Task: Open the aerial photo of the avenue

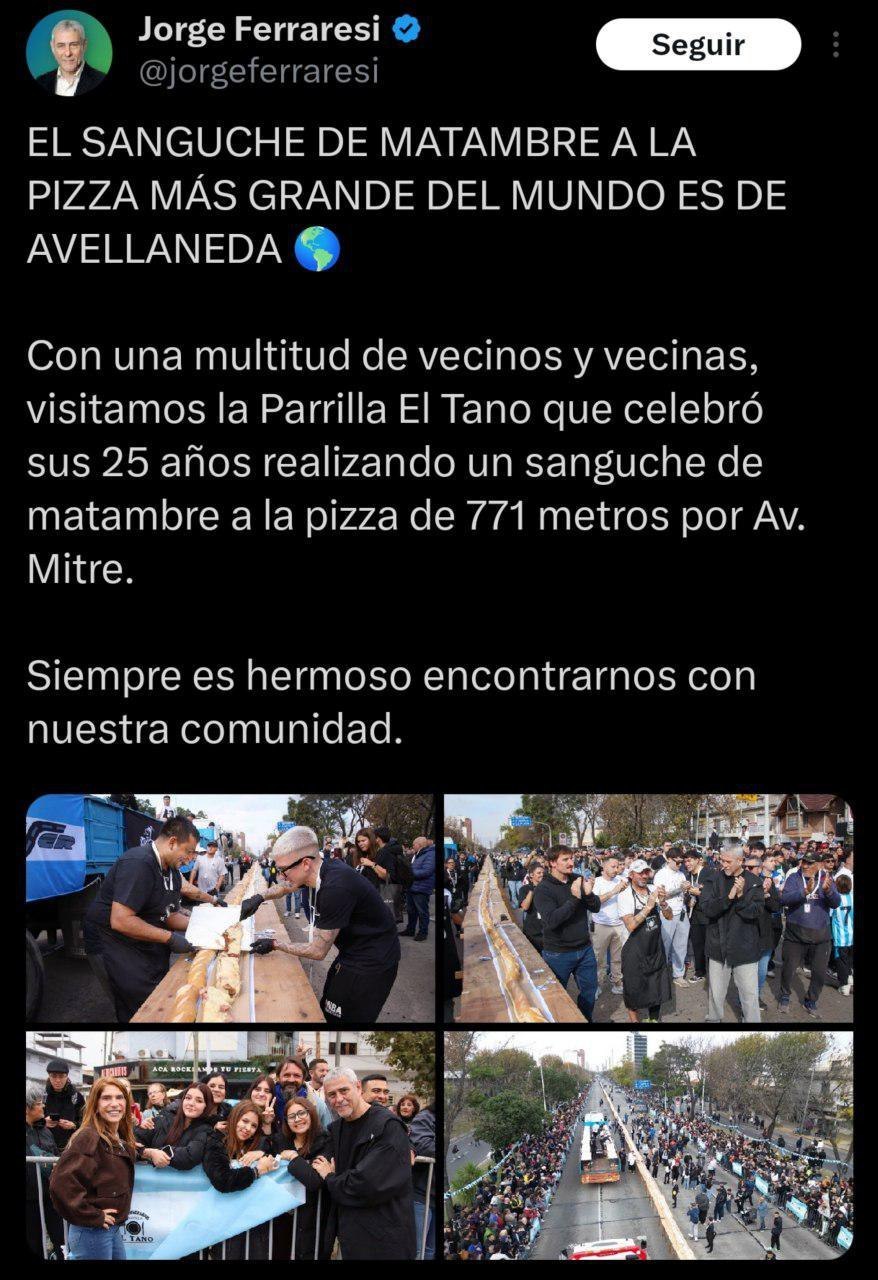Action: (x=648, y=1145)
